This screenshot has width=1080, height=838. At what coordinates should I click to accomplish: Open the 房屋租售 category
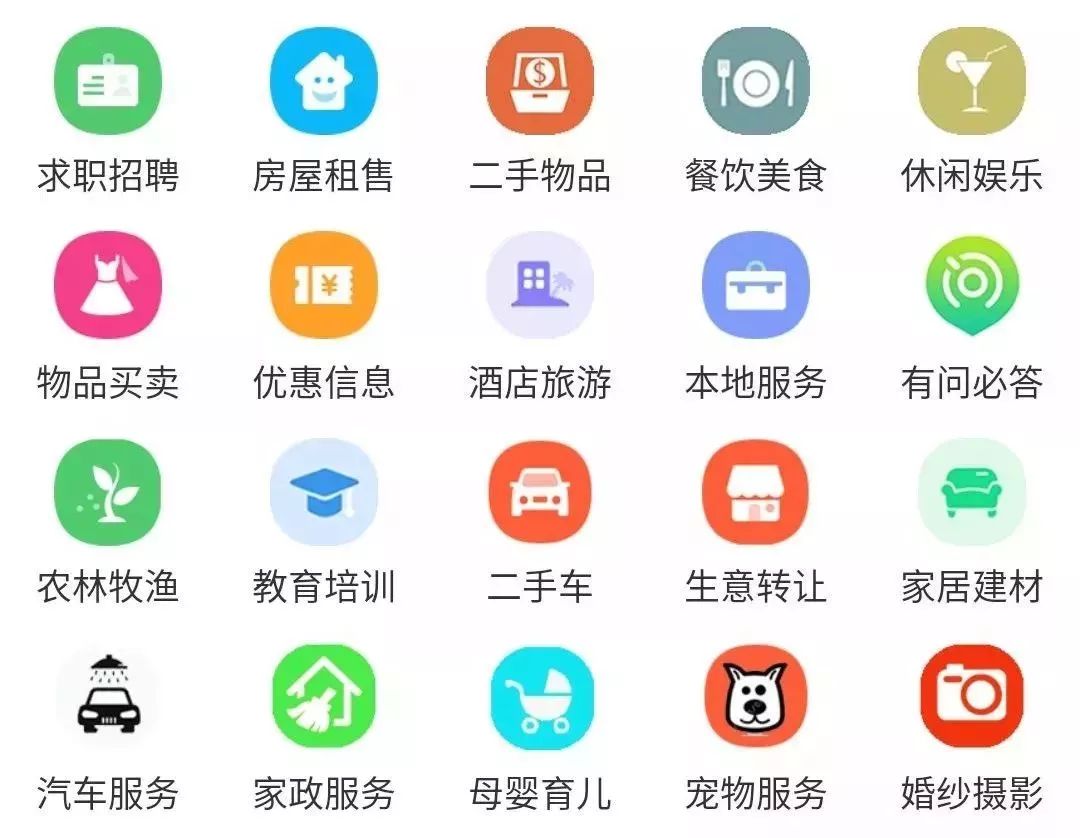pyautogui.click(x=323, y=82)
